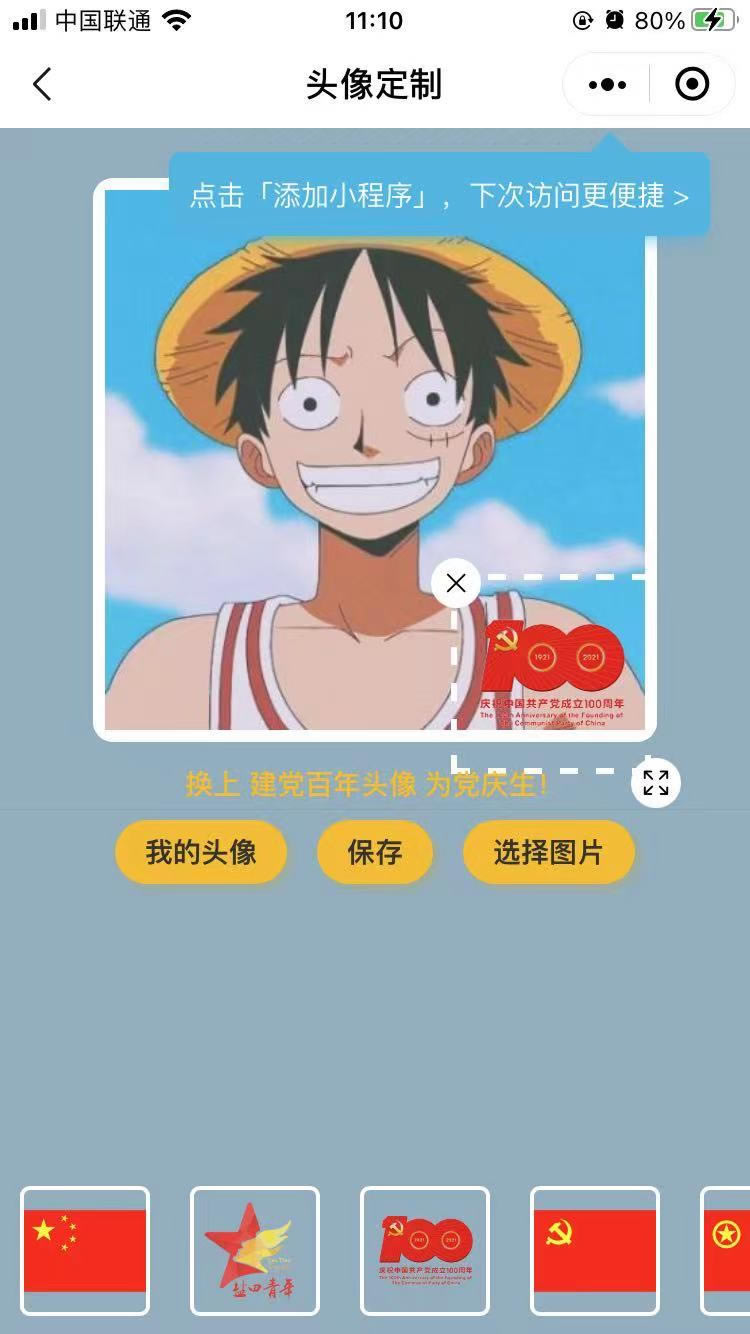Remove the 100th anniversary sticker overlay
This screenshot has height=1334, width=750.
(x=456, y=583)
